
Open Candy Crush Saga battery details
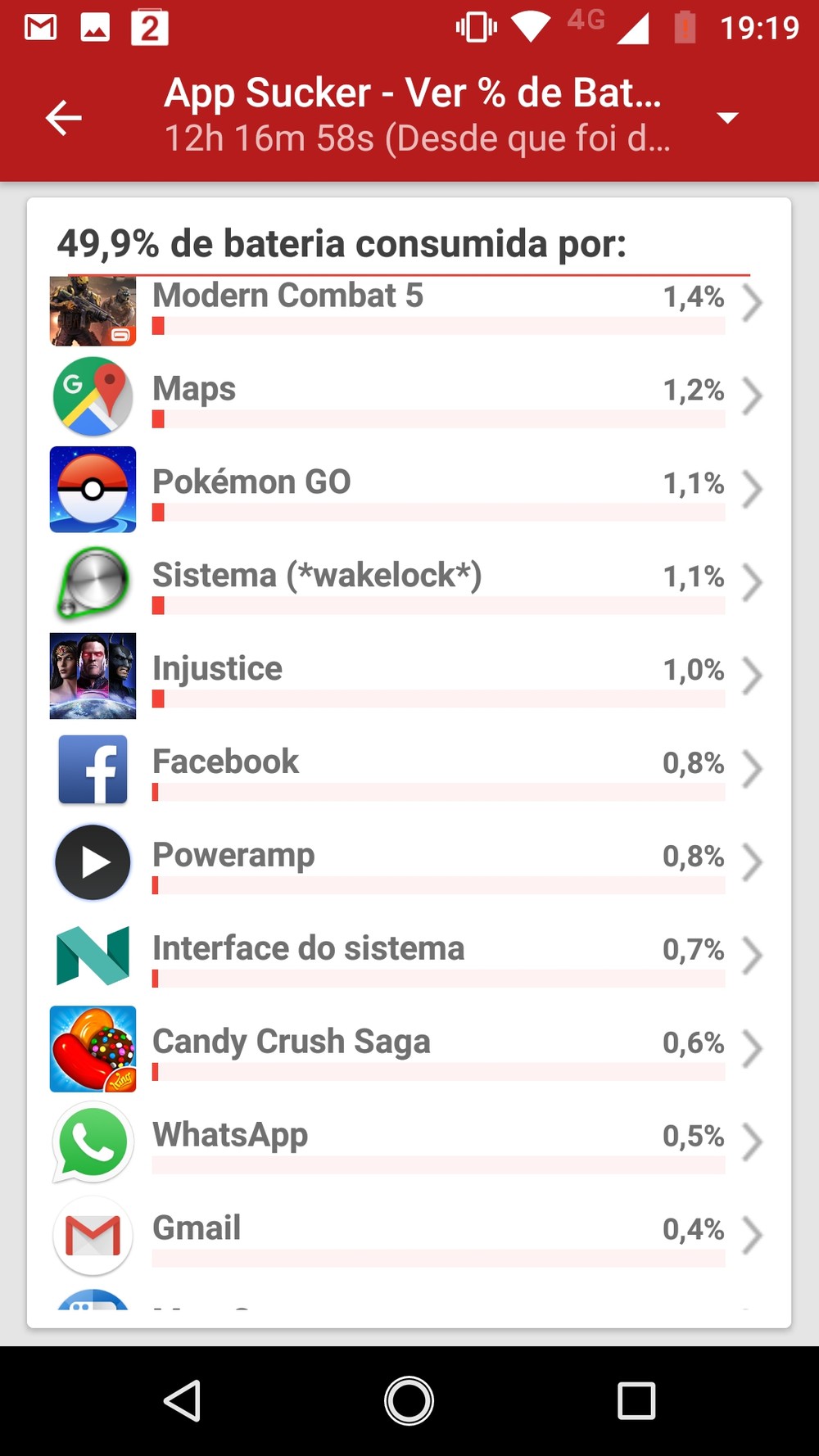click(409, 1051)
